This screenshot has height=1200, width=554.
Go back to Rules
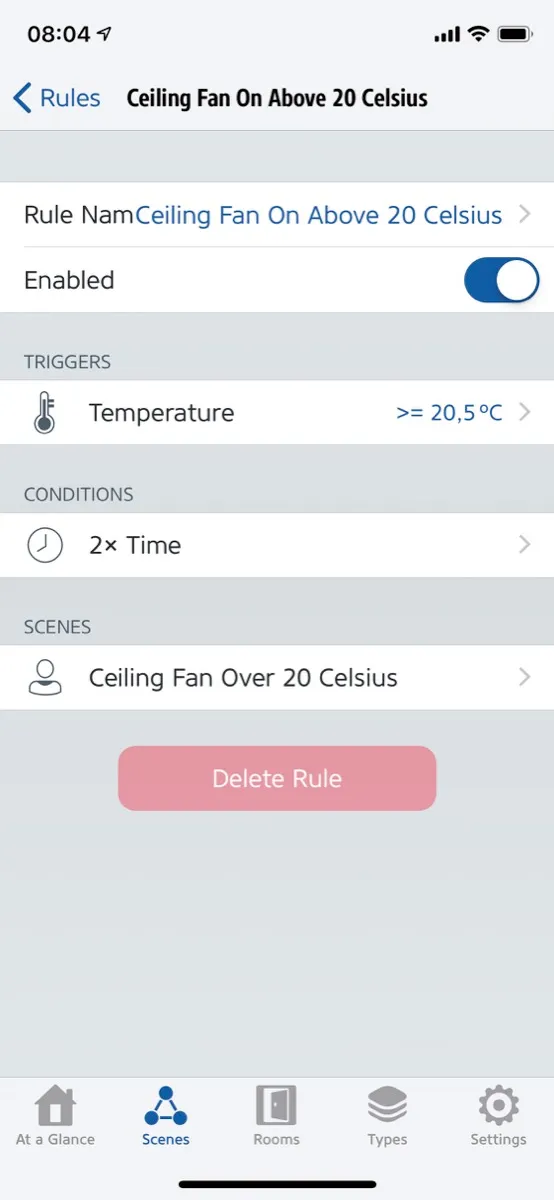57,98
